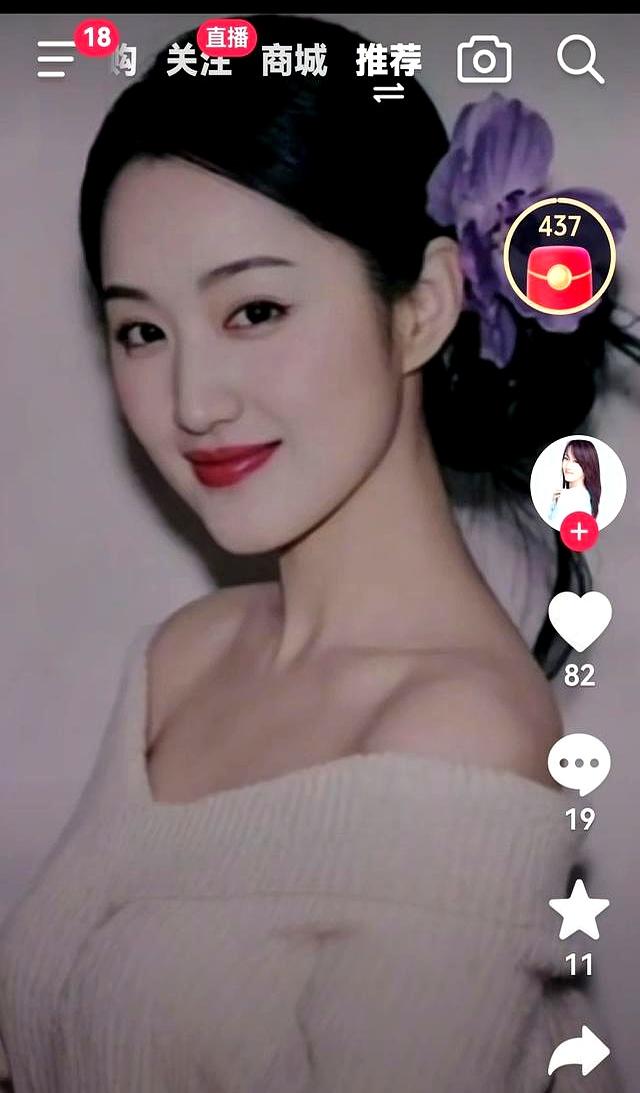The image size is (640, 1093).
Task: Open the hamburger menu with 18 badge
Action: point(57,61)
